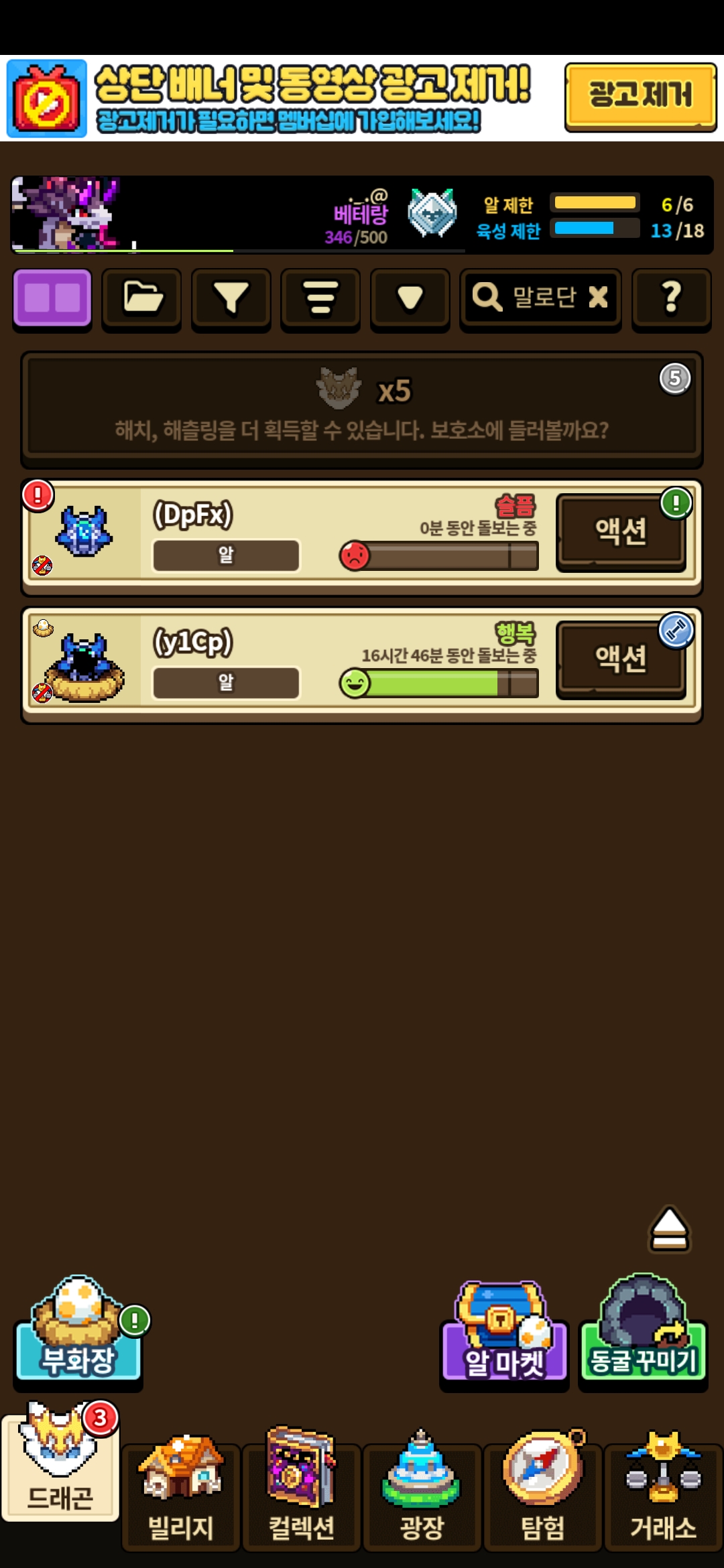The width and height of the screenshot is (724, 1568).
Task: Clear the 말로단 search term
Action: [598, 297]
